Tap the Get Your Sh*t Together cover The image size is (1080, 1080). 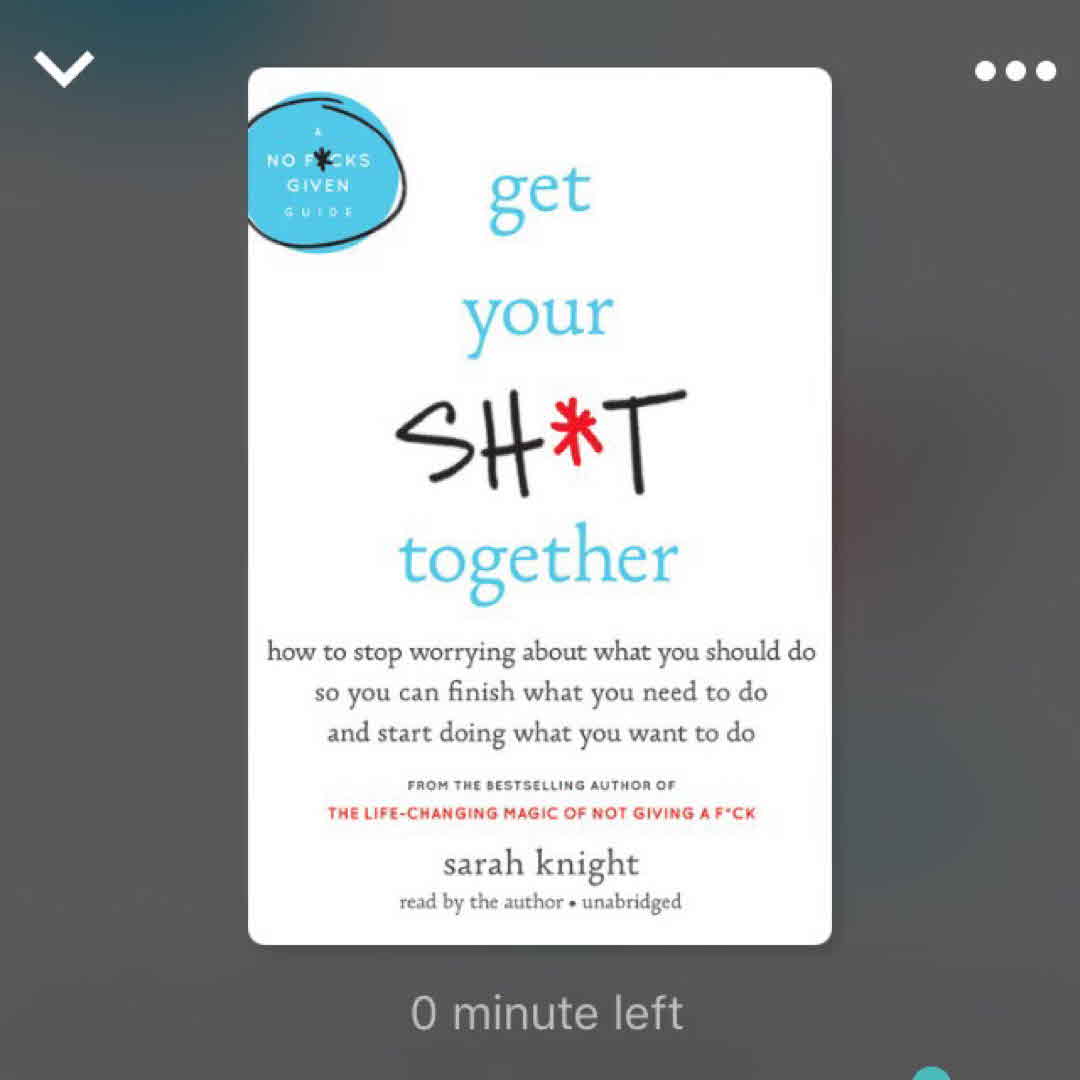(x=540, y=505)
